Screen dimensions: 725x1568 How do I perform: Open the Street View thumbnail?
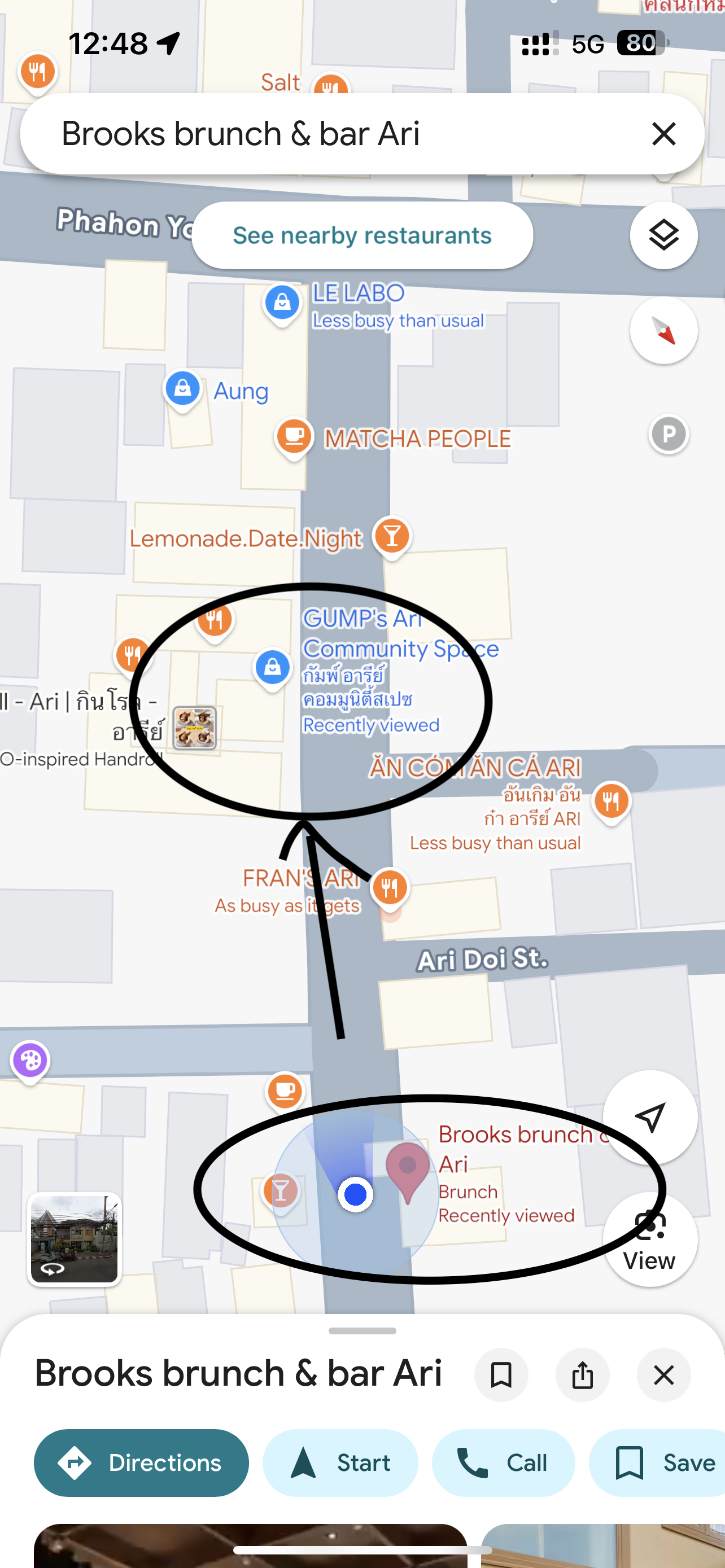click(75, 1239)
